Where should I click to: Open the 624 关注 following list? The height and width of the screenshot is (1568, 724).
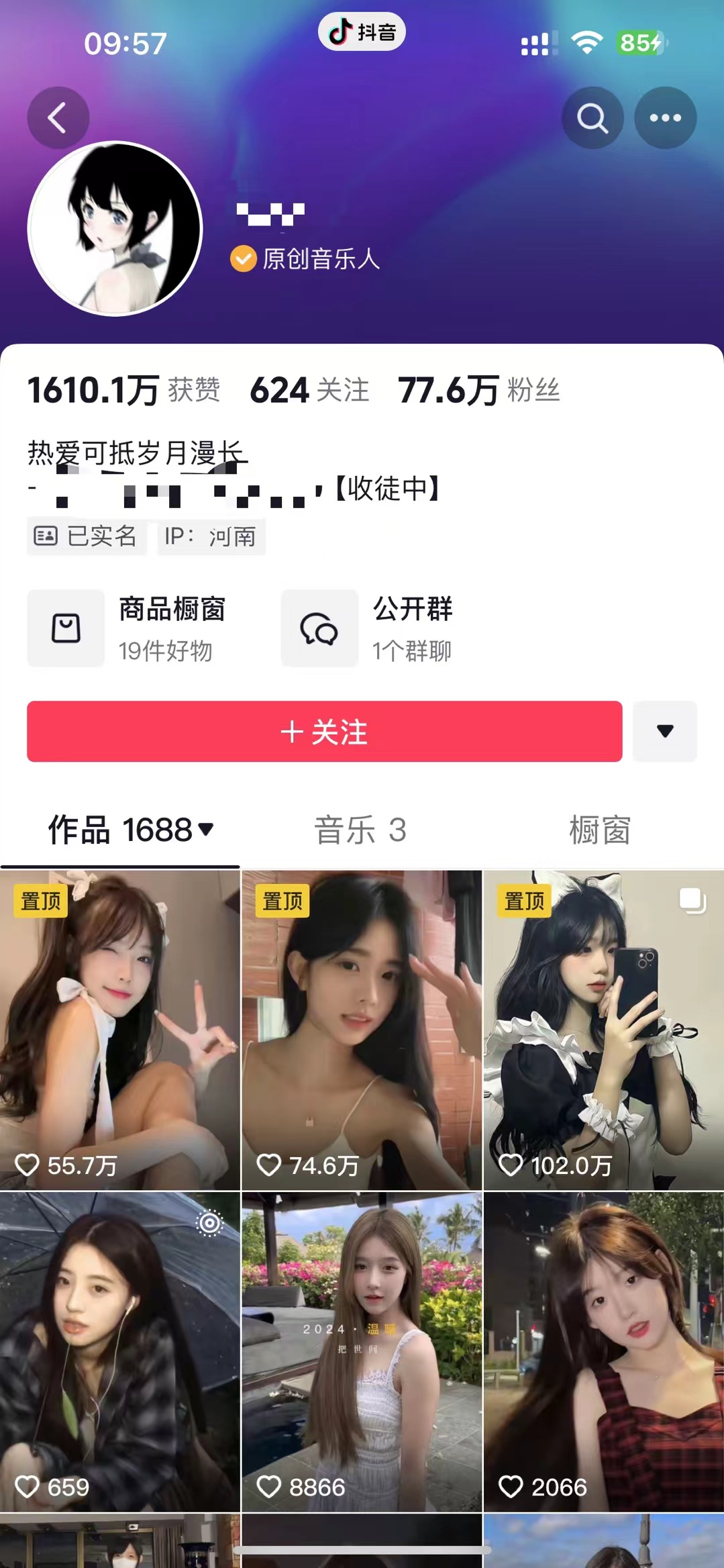tap(309, 390)
